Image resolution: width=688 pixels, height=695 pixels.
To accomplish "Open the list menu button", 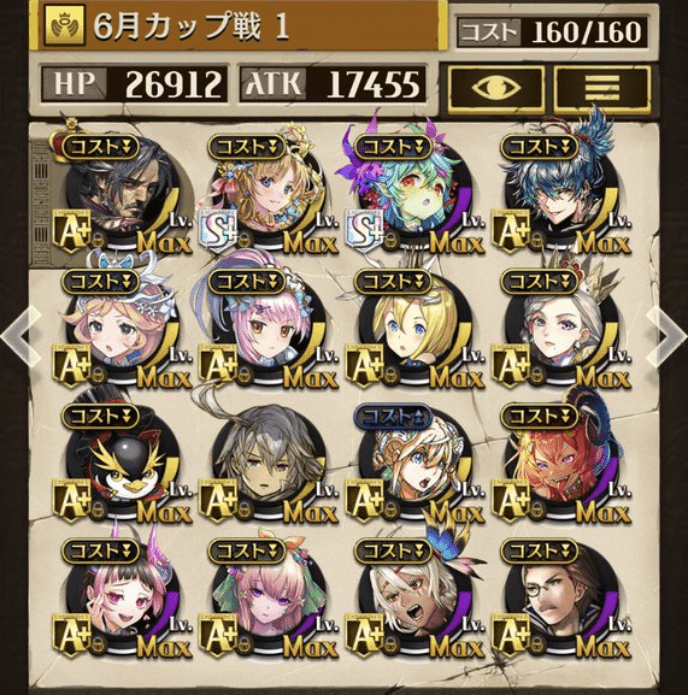I will click(x=601, y=88).
